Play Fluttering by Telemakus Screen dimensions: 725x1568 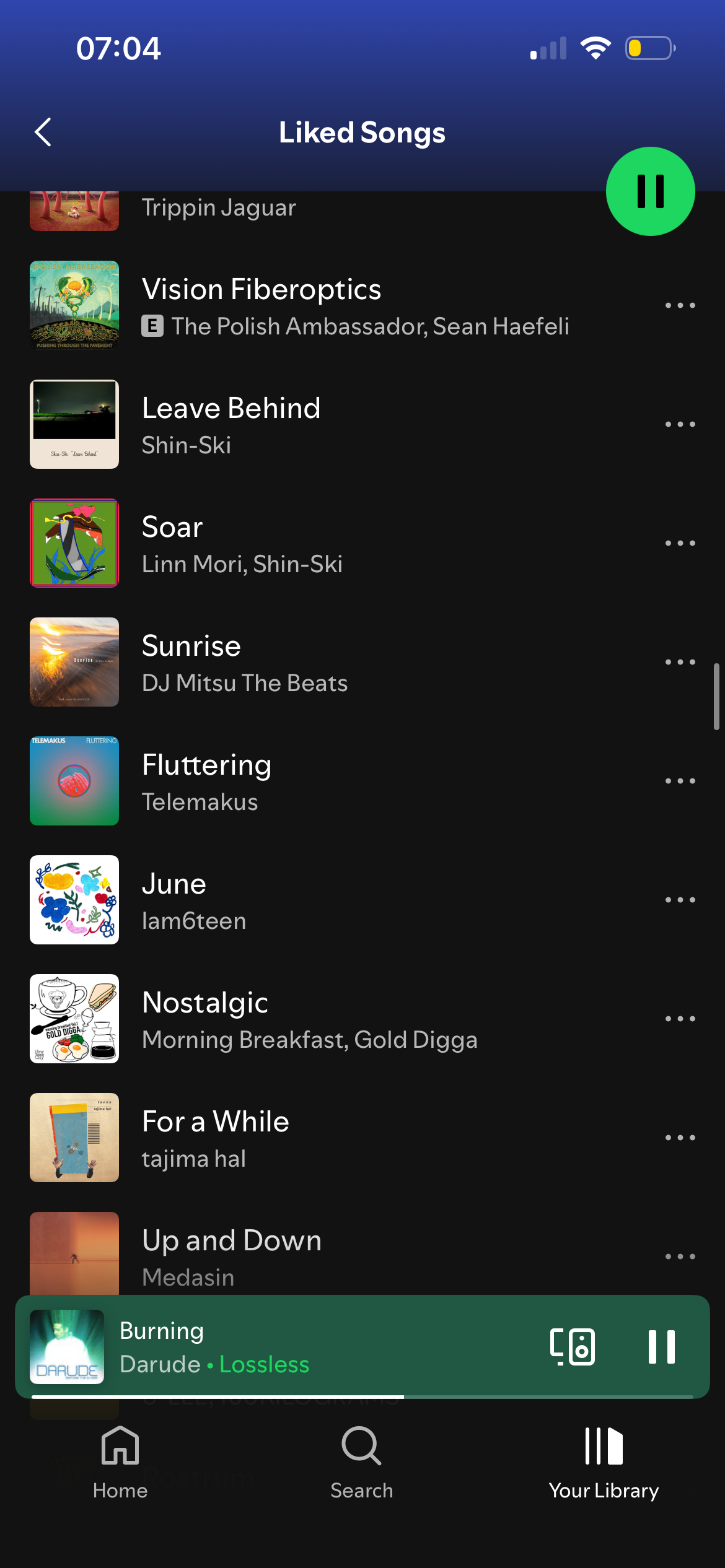pos(310,782)
